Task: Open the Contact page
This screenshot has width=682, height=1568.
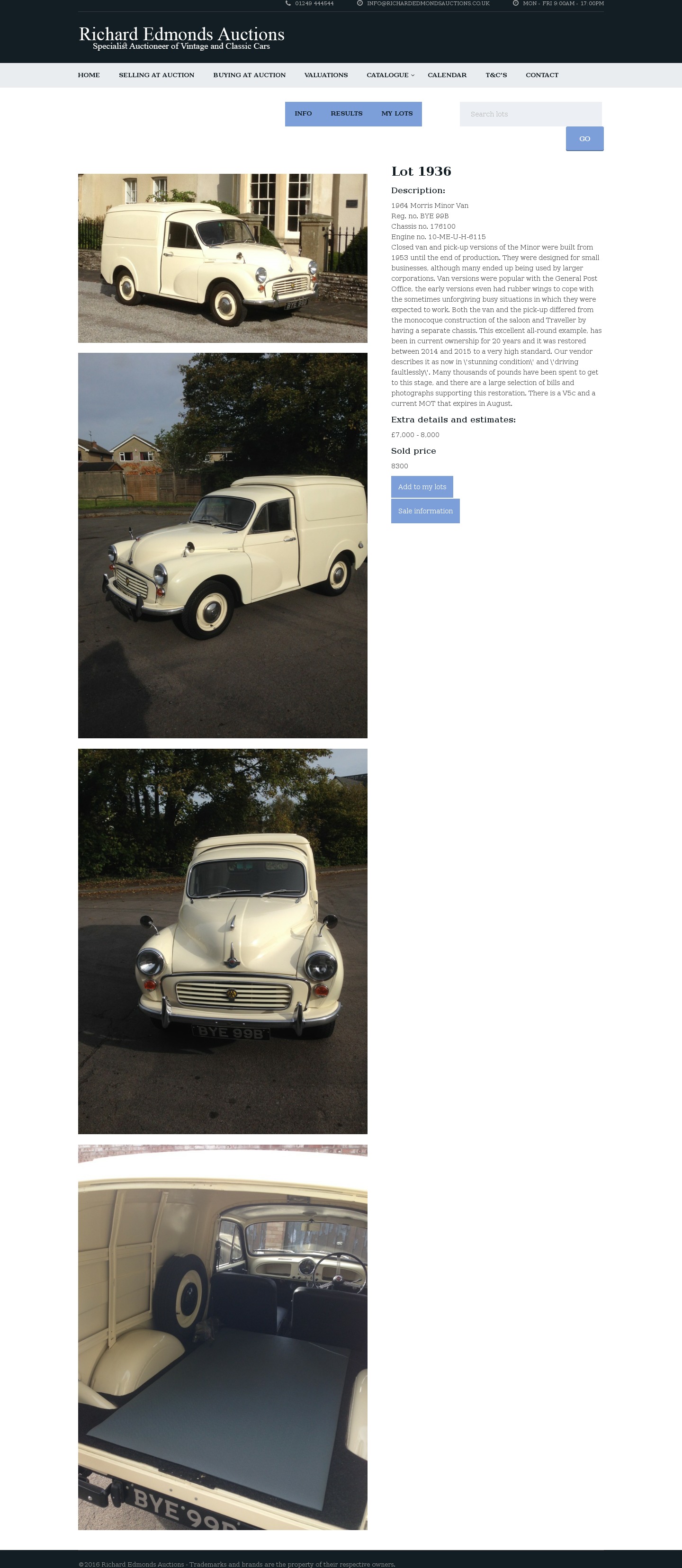Action: coord(542,75)
